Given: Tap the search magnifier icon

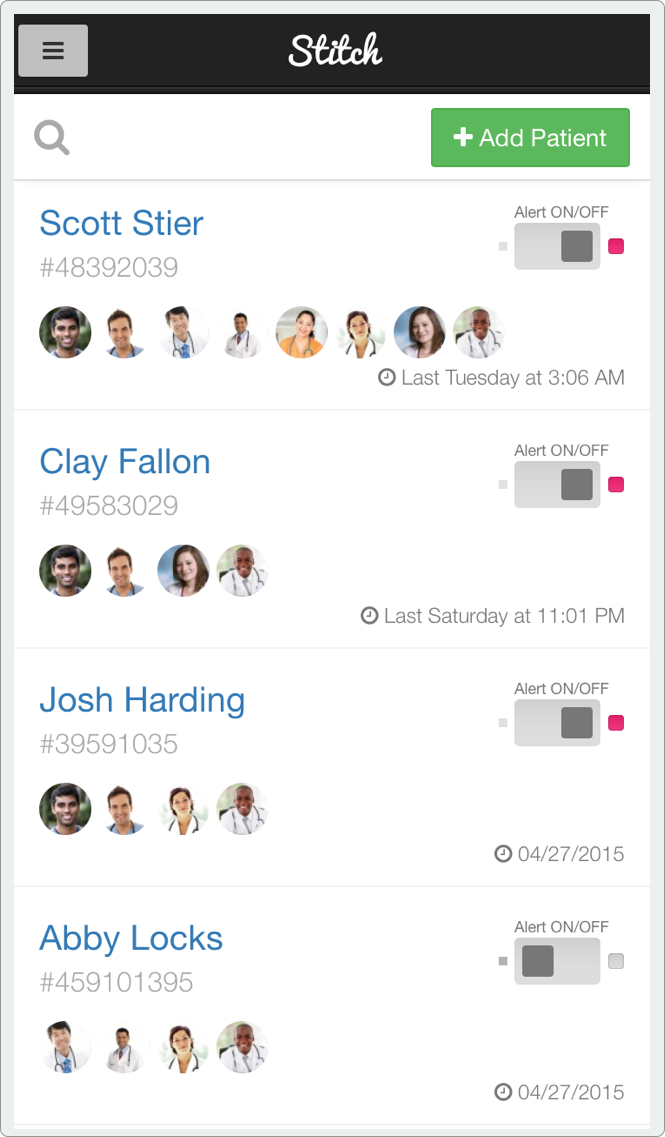Looking at the screenshot, I should 52,138.
